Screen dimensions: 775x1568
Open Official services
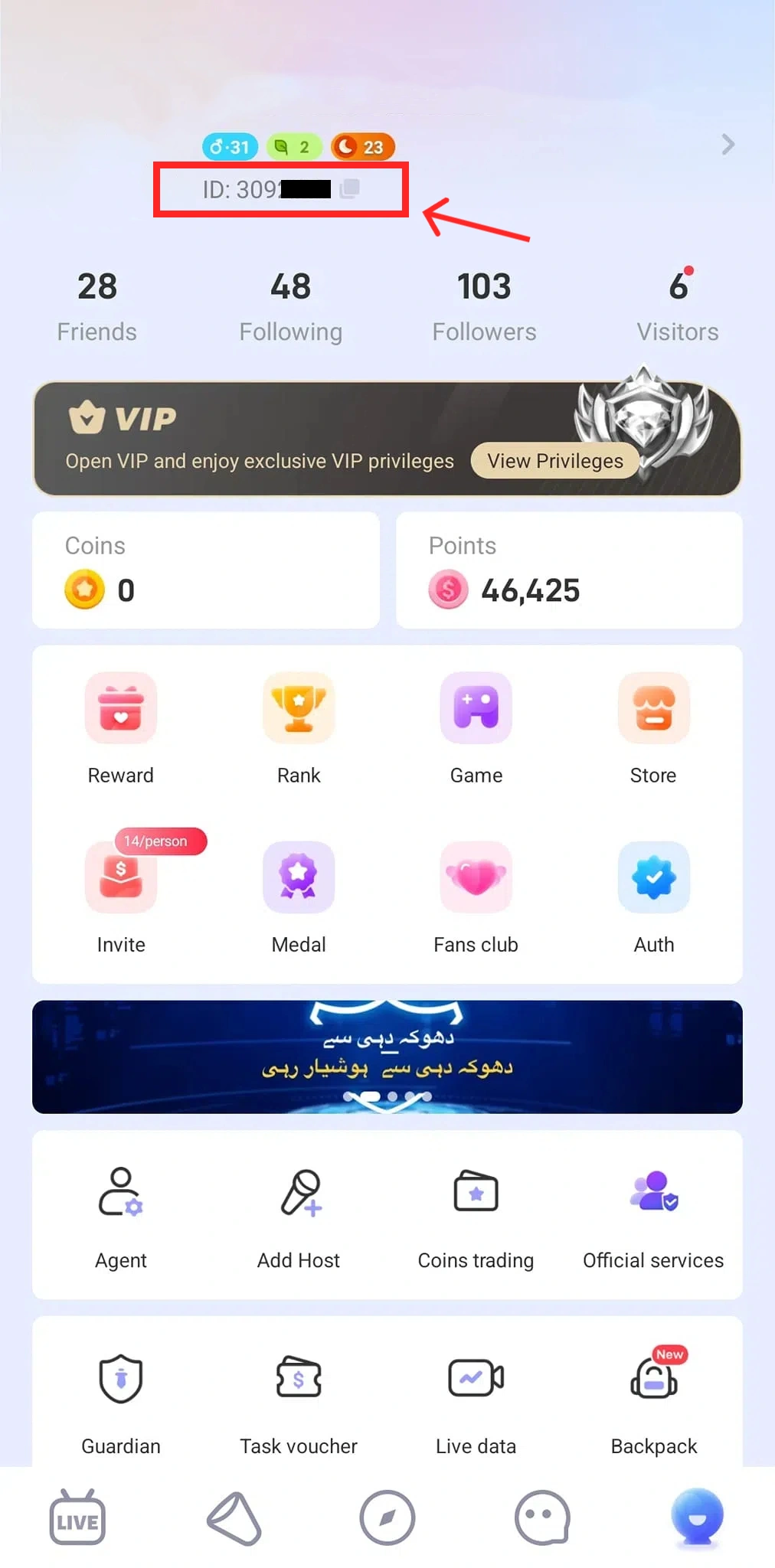pyautogui.click(x=653, y=1216)
